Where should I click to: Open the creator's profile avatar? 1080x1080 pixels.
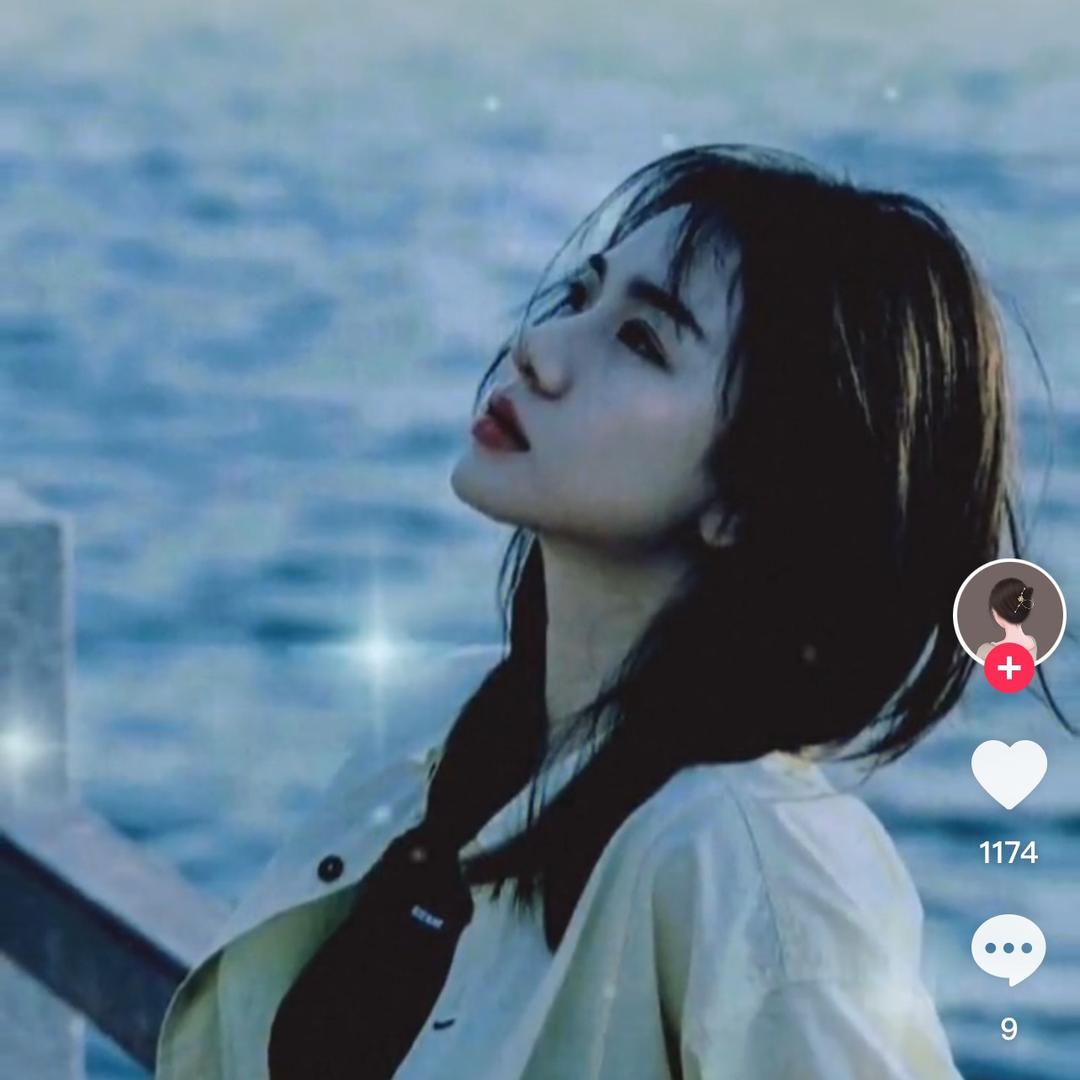pyautogui.click(x=1009, y=609)
